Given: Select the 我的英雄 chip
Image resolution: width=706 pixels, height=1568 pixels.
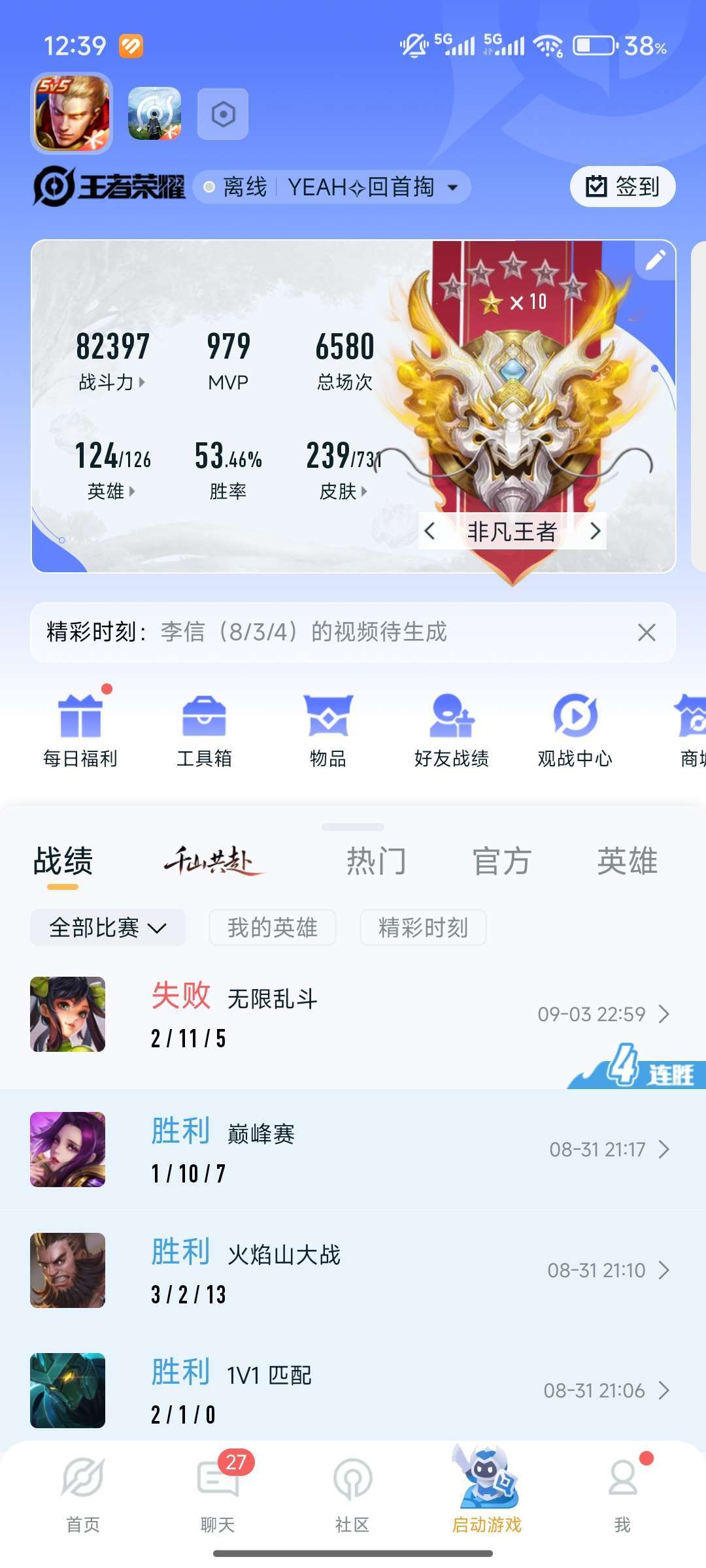Looking at the screenshot, I should point(272,928).
